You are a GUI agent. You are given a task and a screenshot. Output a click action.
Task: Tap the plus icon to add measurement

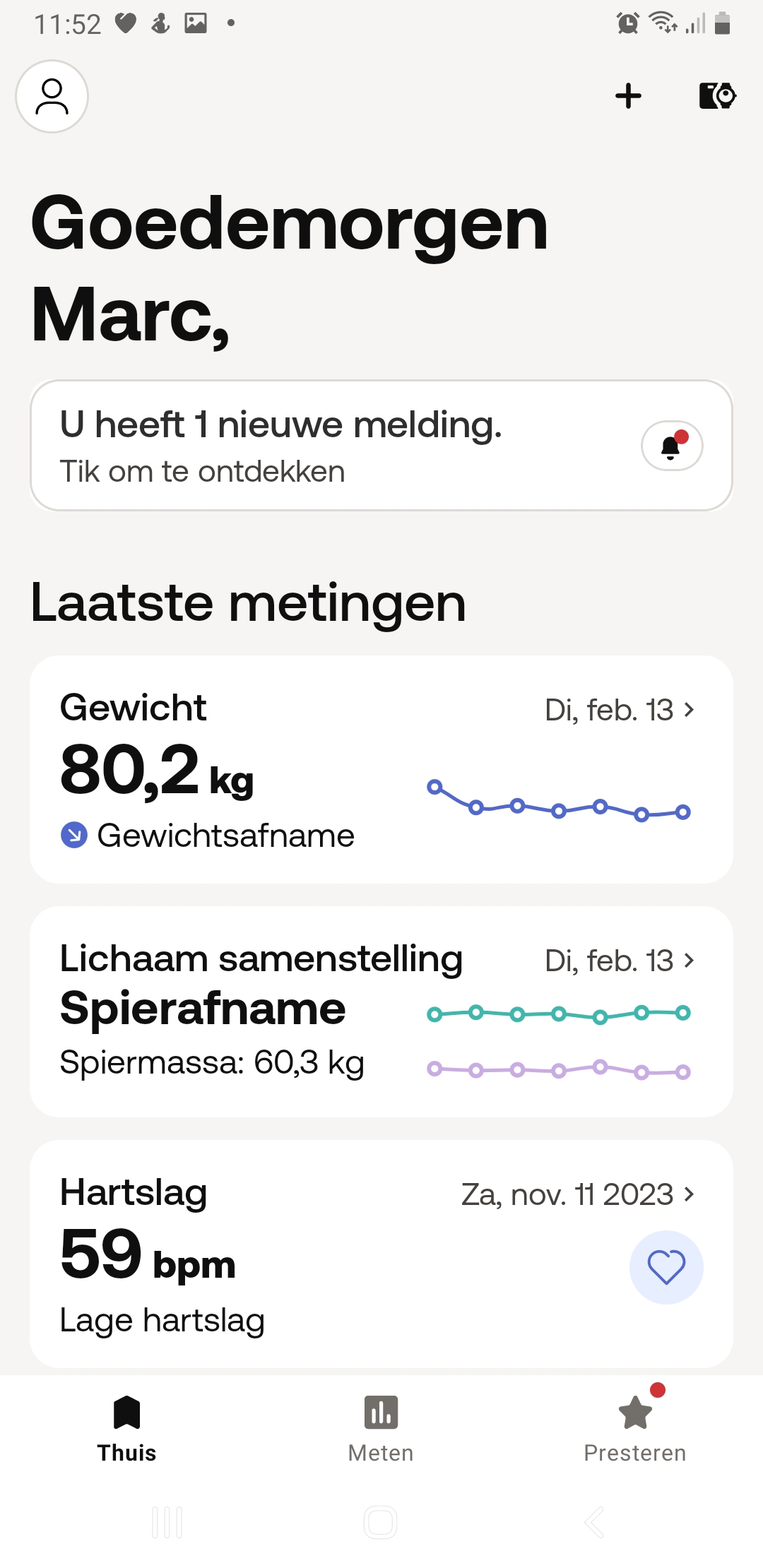(x=628, y=96)
